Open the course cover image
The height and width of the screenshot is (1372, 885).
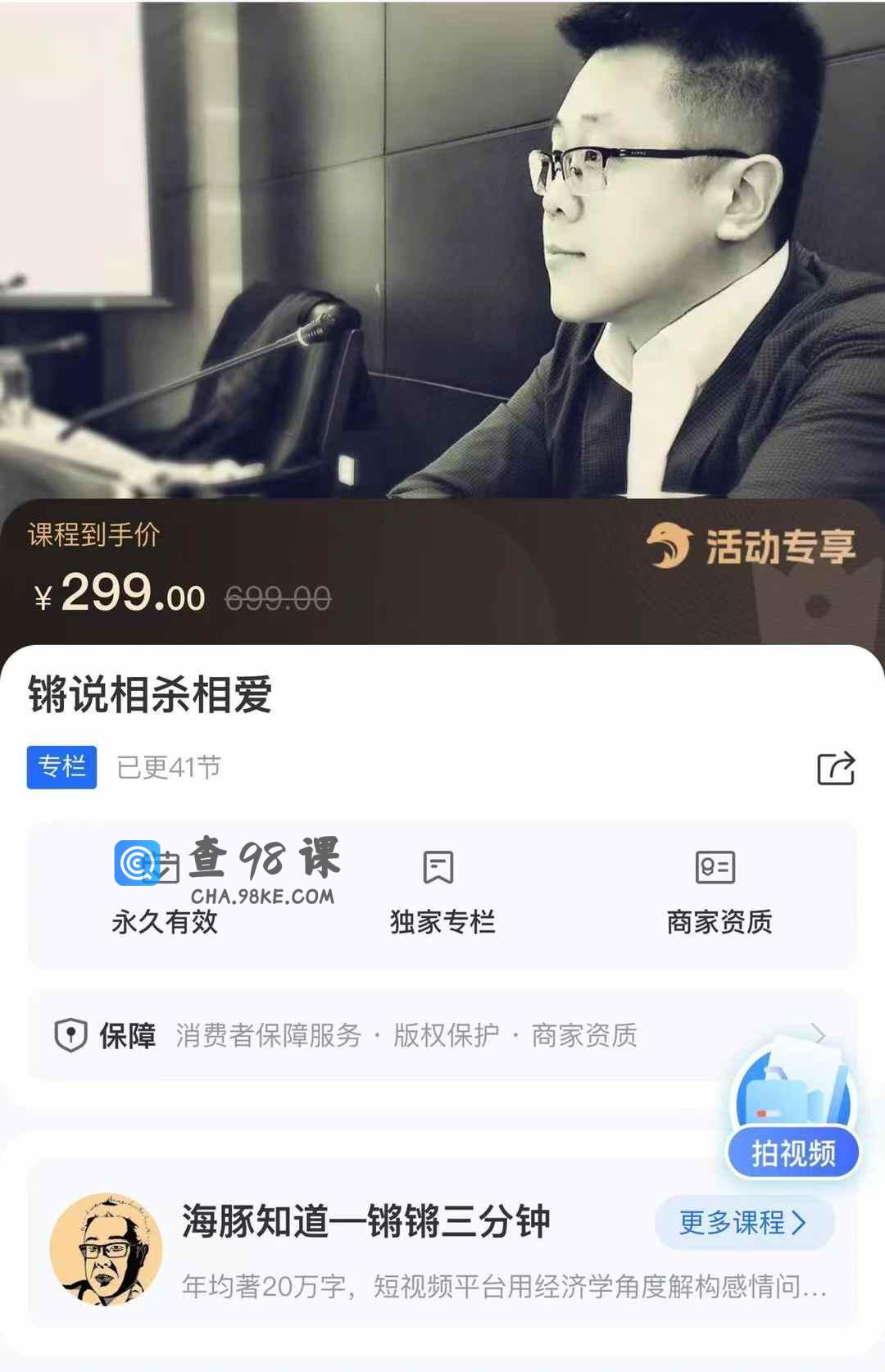click(x=442, y=246)
